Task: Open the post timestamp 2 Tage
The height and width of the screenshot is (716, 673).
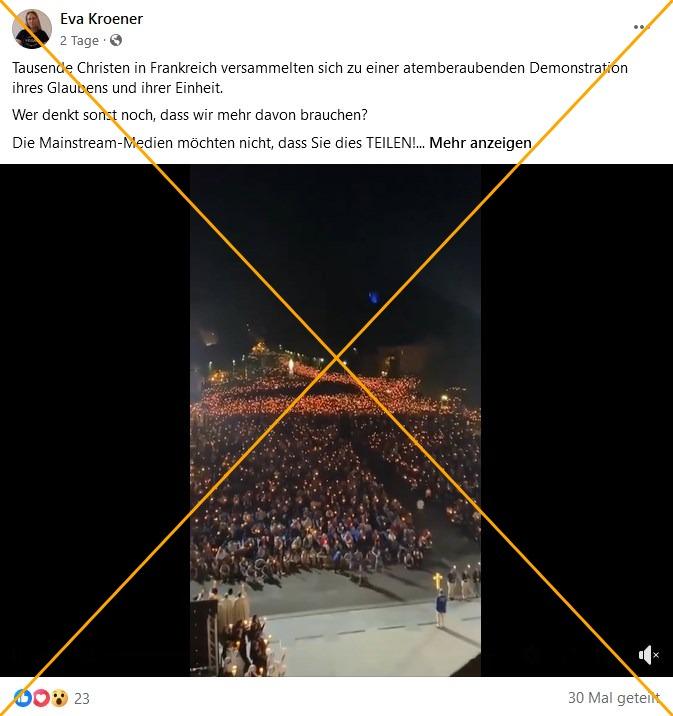Action: (80, 41)
